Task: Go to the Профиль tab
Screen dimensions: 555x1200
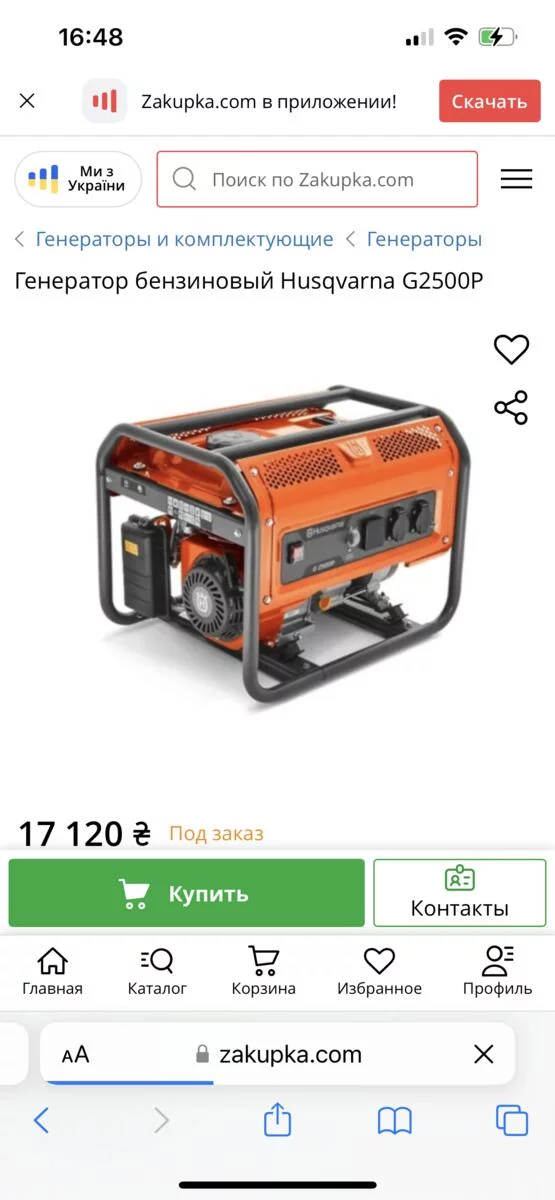Action: coord(497,972)
